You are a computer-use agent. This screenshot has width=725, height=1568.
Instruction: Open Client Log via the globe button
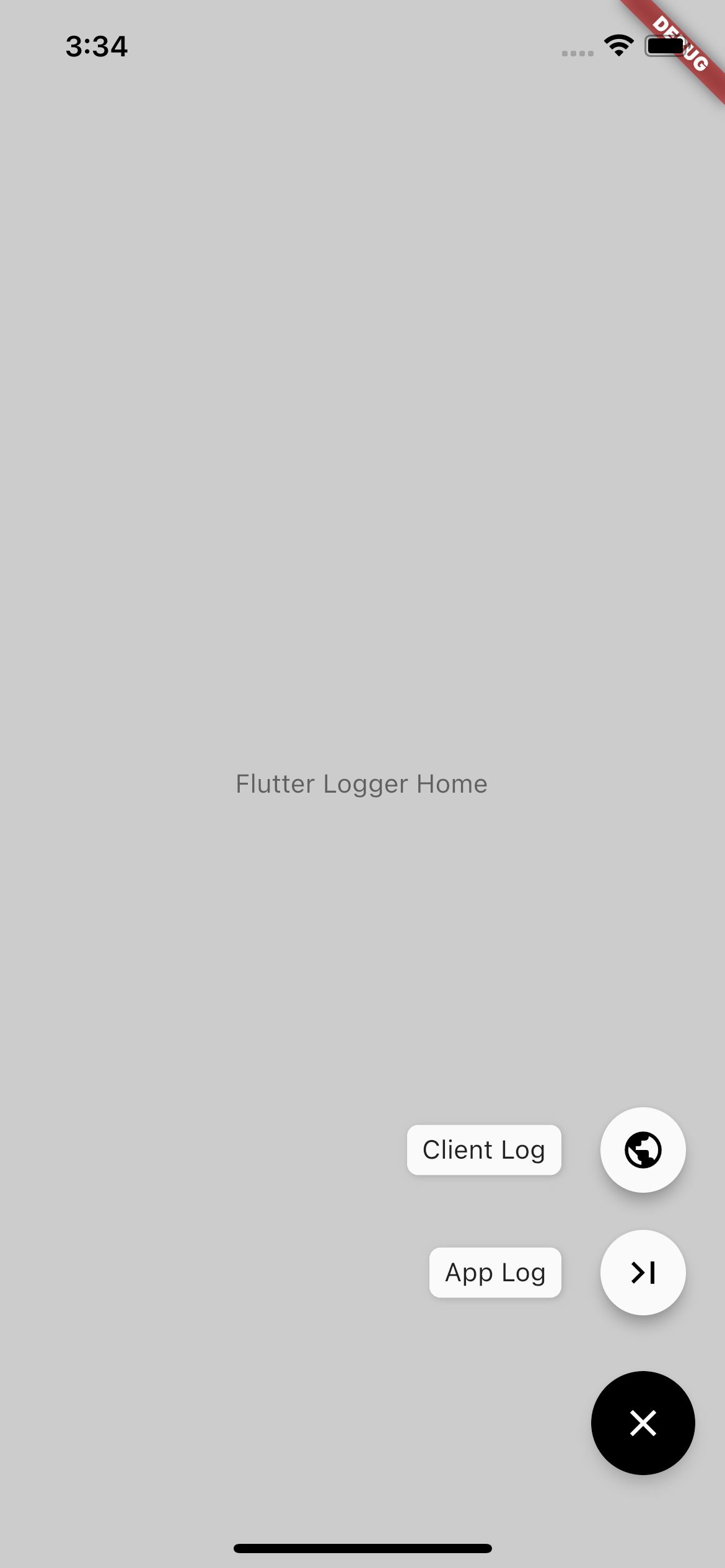click(x=643, y=1149)
